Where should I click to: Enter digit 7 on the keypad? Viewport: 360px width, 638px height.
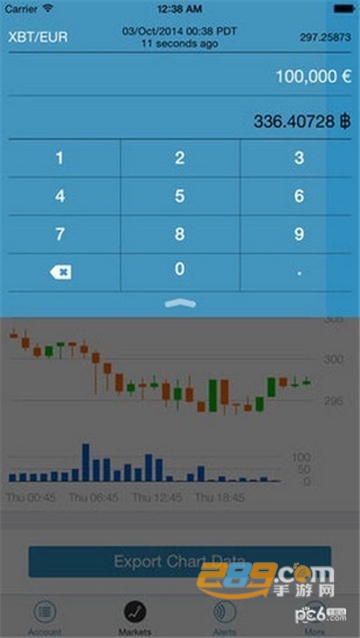point(60,234)
